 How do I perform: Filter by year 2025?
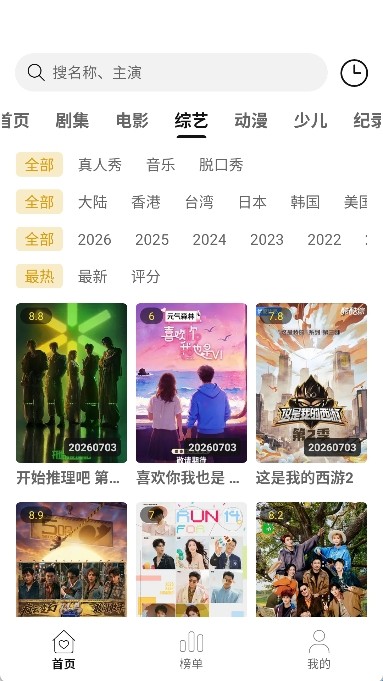152,239
